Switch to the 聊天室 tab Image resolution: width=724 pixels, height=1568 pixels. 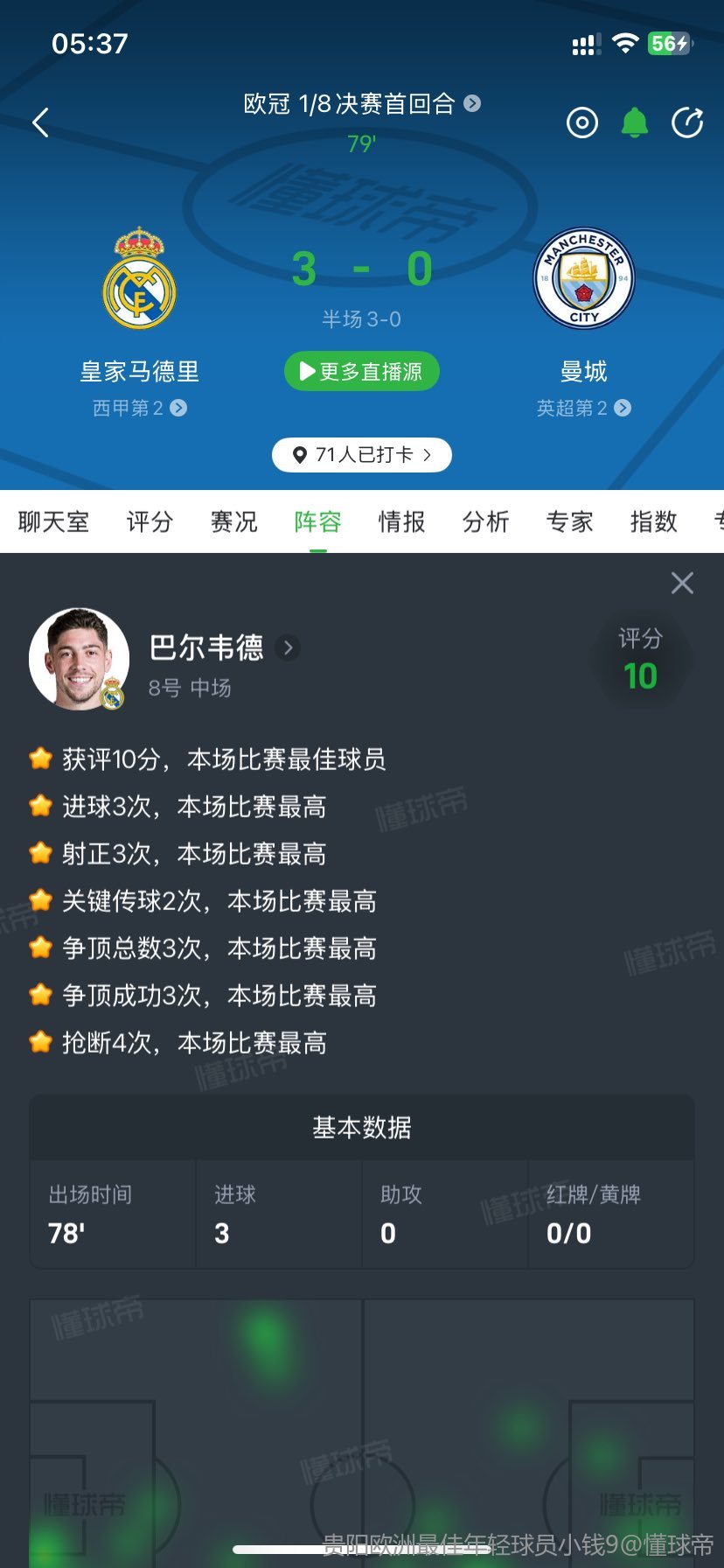point(53,522)
